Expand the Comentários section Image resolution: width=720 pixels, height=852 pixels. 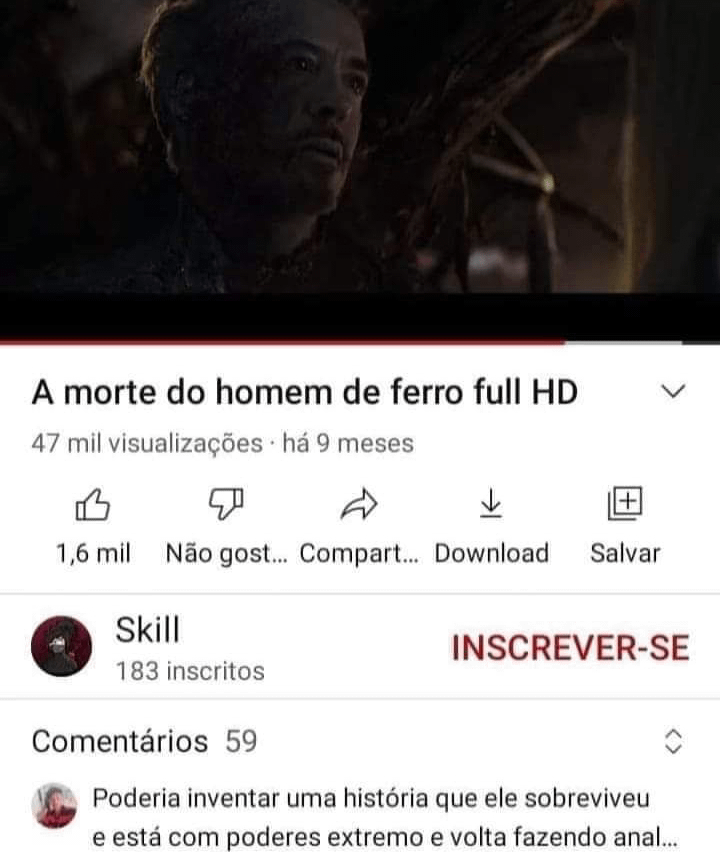pos(673,741)
